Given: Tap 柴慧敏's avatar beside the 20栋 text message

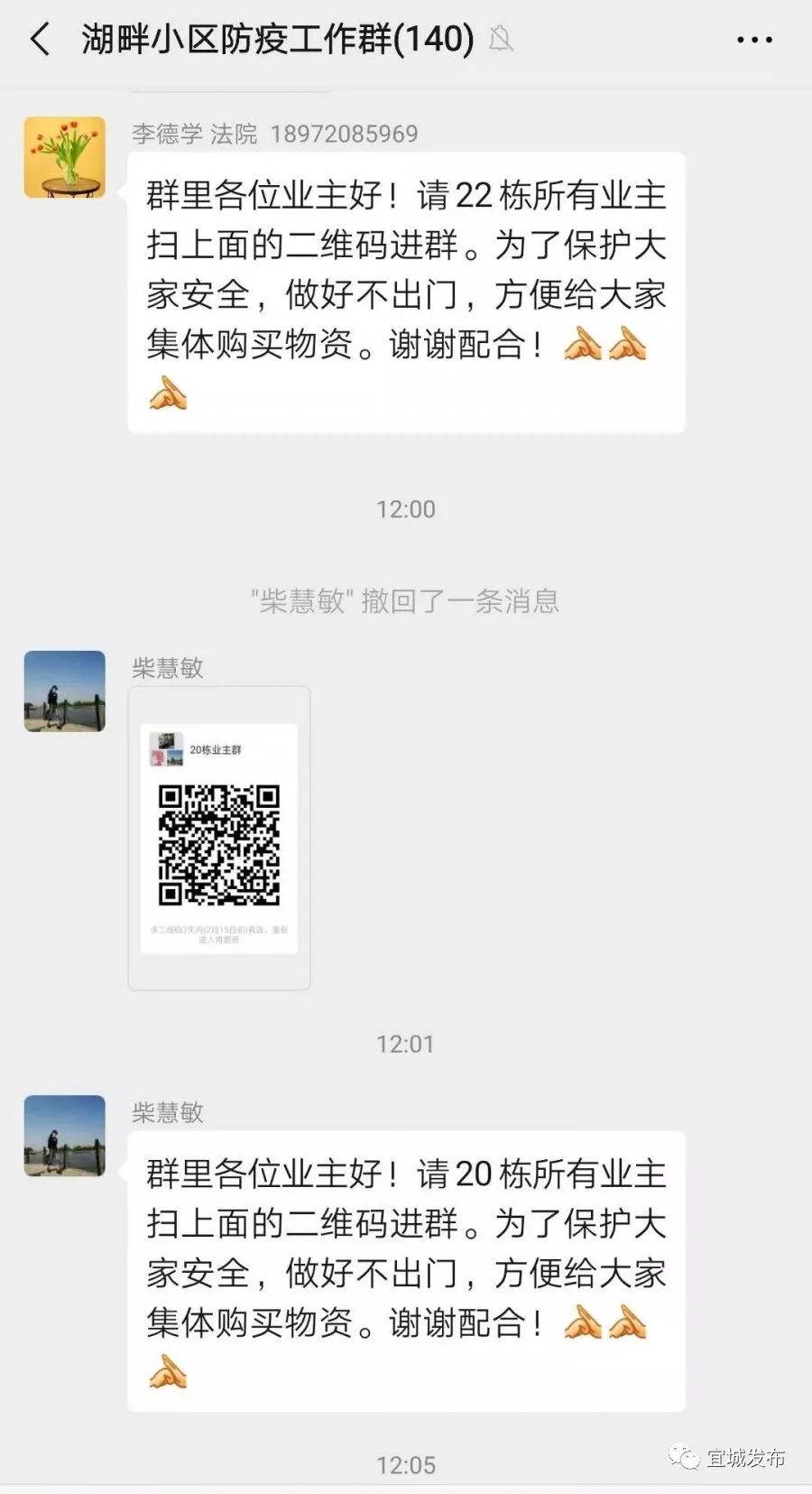Looking at the screenshot, I should click(64, 1136).
